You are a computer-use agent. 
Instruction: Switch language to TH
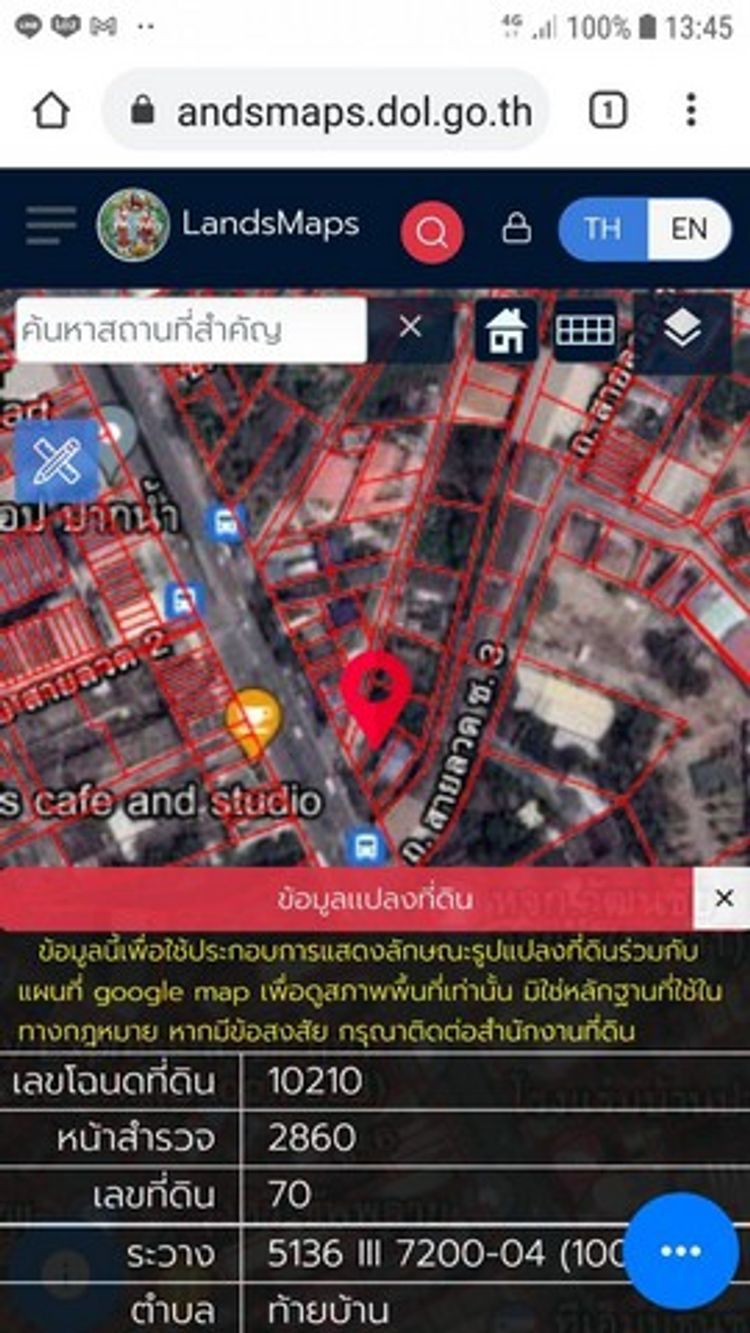click(x=603, y=229)
